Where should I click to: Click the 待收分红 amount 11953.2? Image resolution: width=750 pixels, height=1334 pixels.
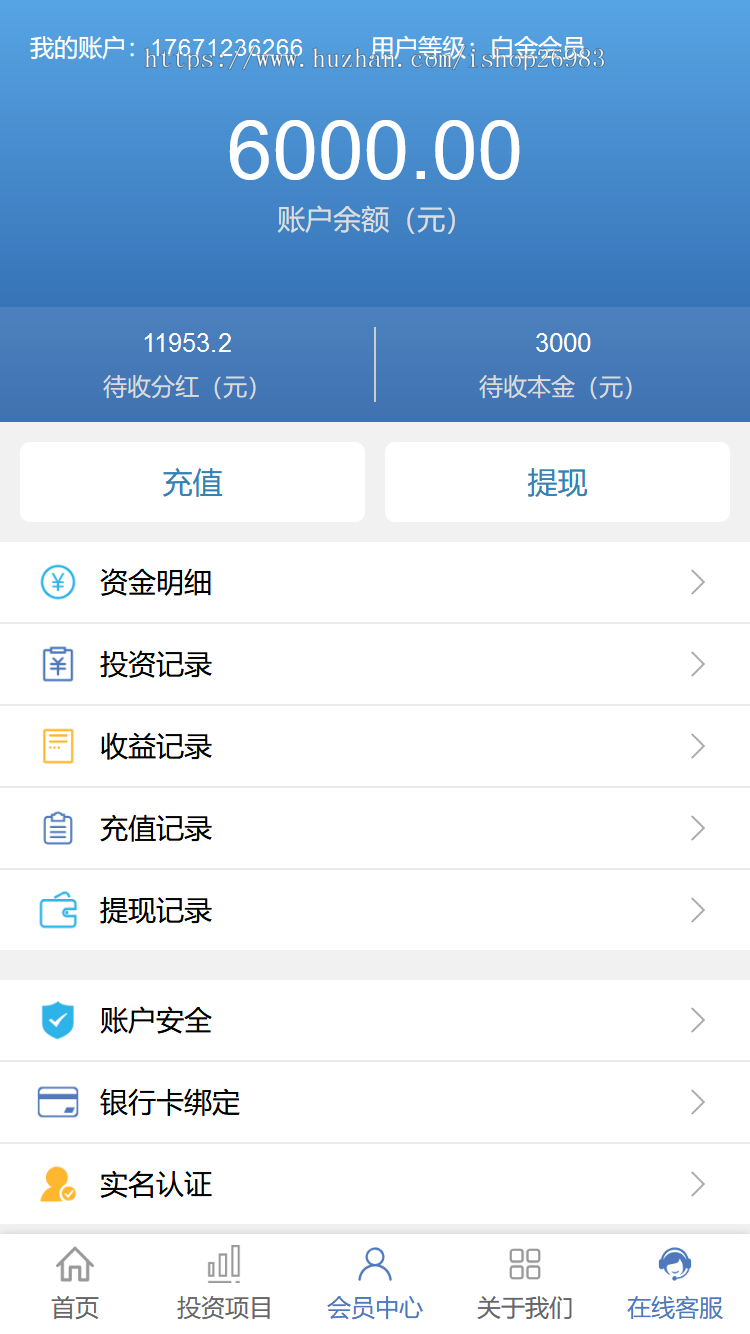click(x=187, y=343)
